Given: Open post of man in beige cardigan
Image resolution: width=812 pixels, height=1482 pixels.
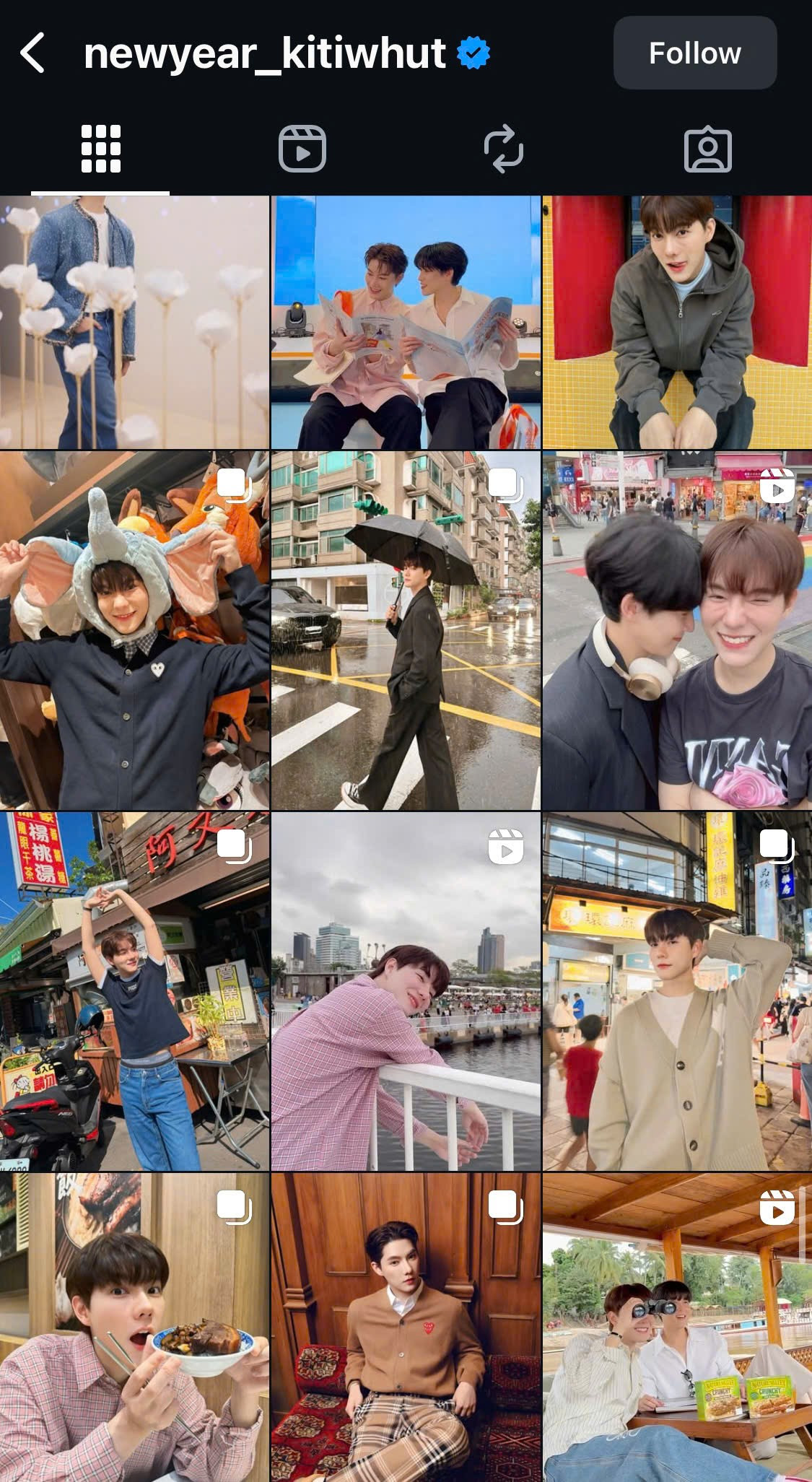Looking at the screenshot, I should pyautogui.click(x=677, y=991).
